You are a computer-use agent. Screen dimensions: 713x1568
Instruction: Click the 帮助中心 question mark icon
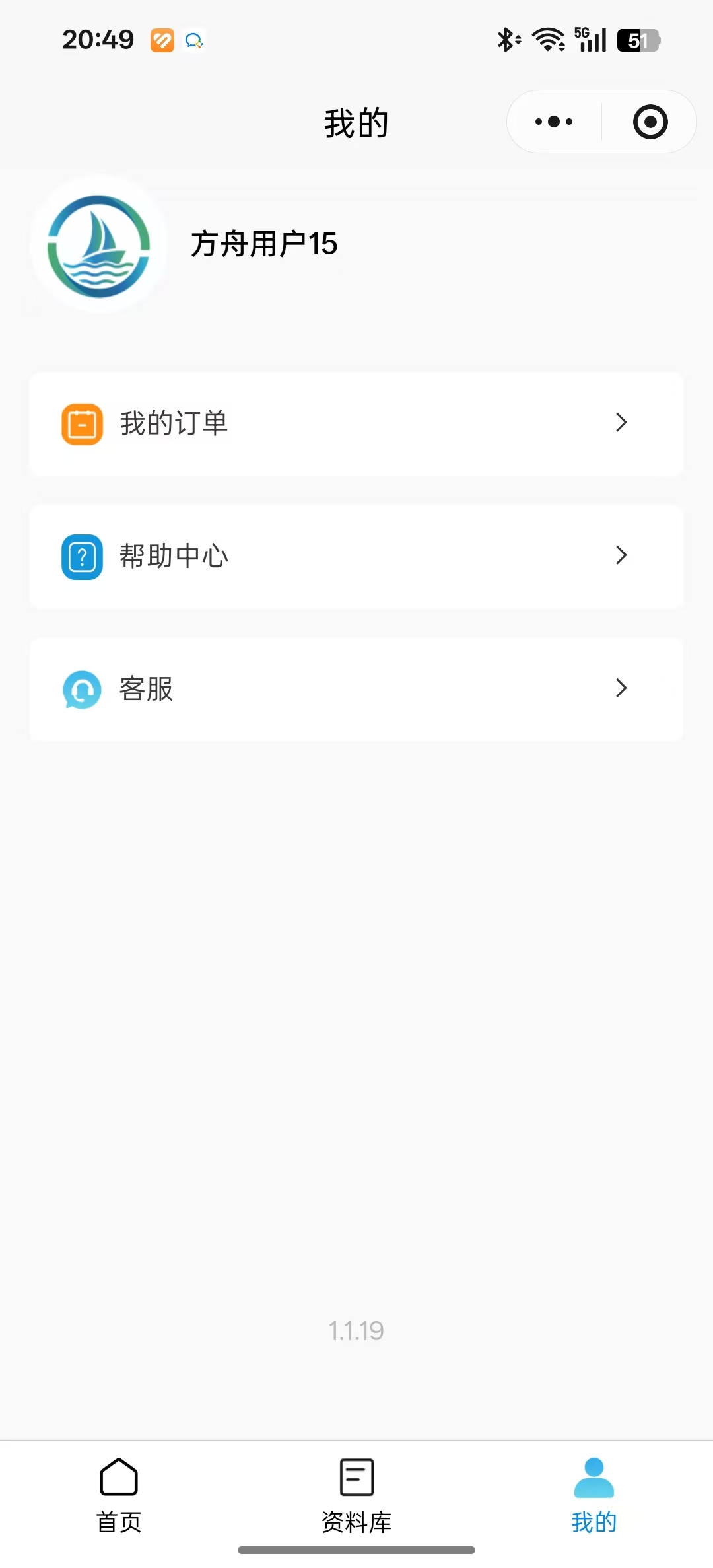(x=81, y=557)
